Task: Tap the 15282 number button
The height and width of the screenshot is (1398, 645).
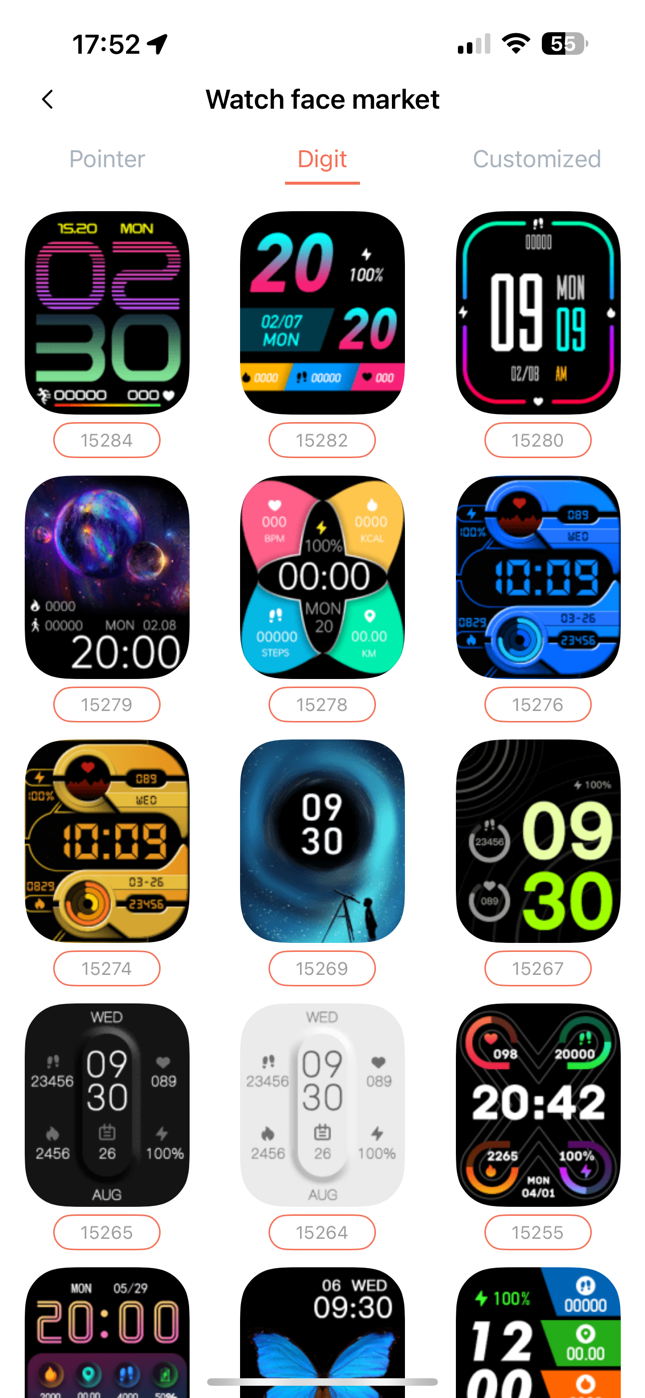Action: pos(322,440)
